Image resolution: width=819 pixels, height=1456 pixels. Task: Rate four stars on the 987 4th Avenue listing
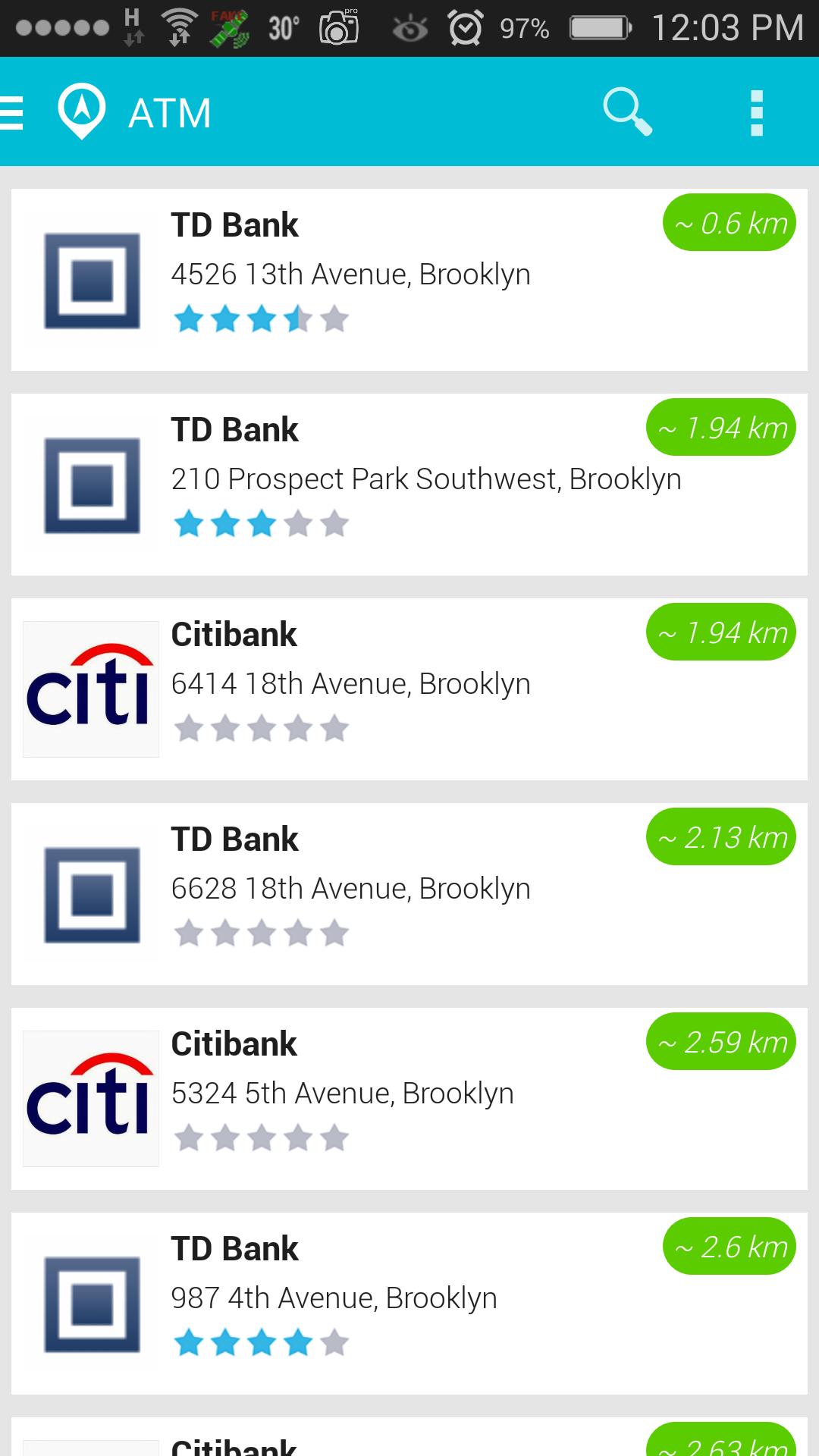pos(298,1342)
